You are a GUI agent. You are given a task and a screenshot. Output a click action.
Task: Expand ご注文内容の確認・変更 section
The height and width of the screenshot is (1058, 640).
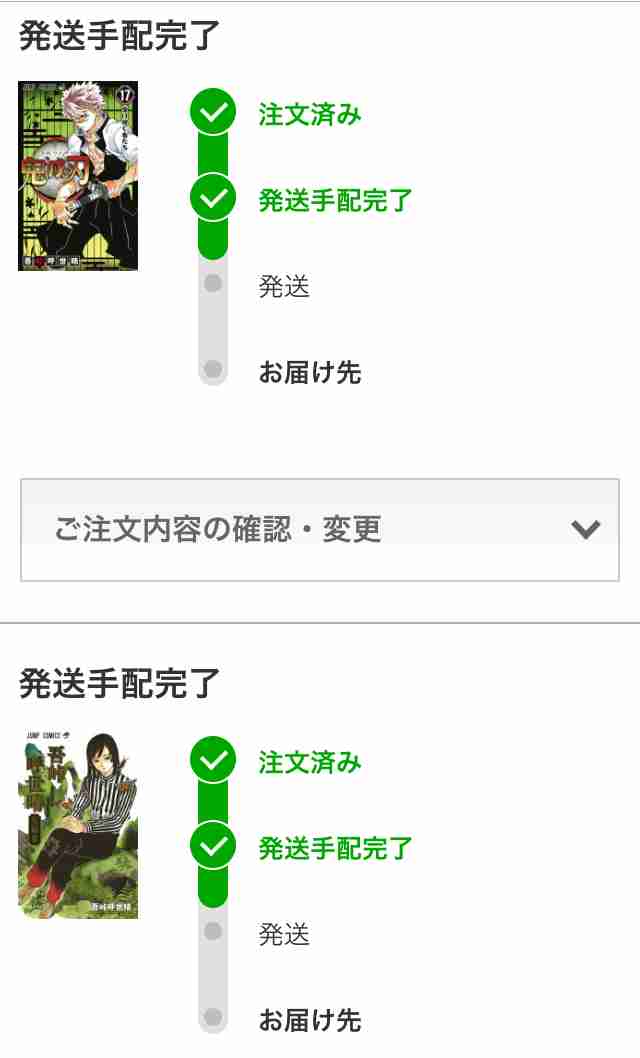pyautogui.click(x=319, y=529)
